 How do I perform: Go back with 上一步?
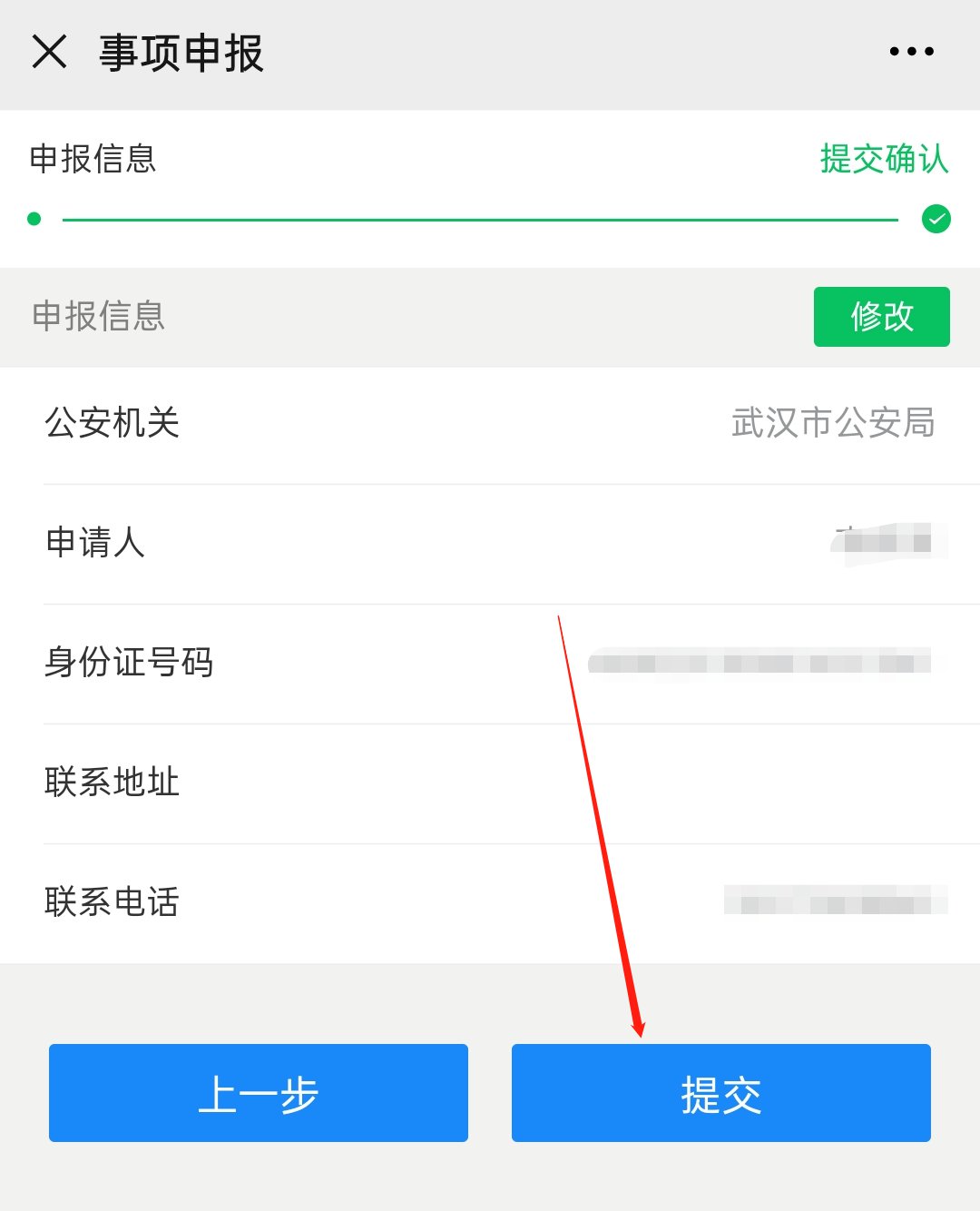pos(259,1093)
